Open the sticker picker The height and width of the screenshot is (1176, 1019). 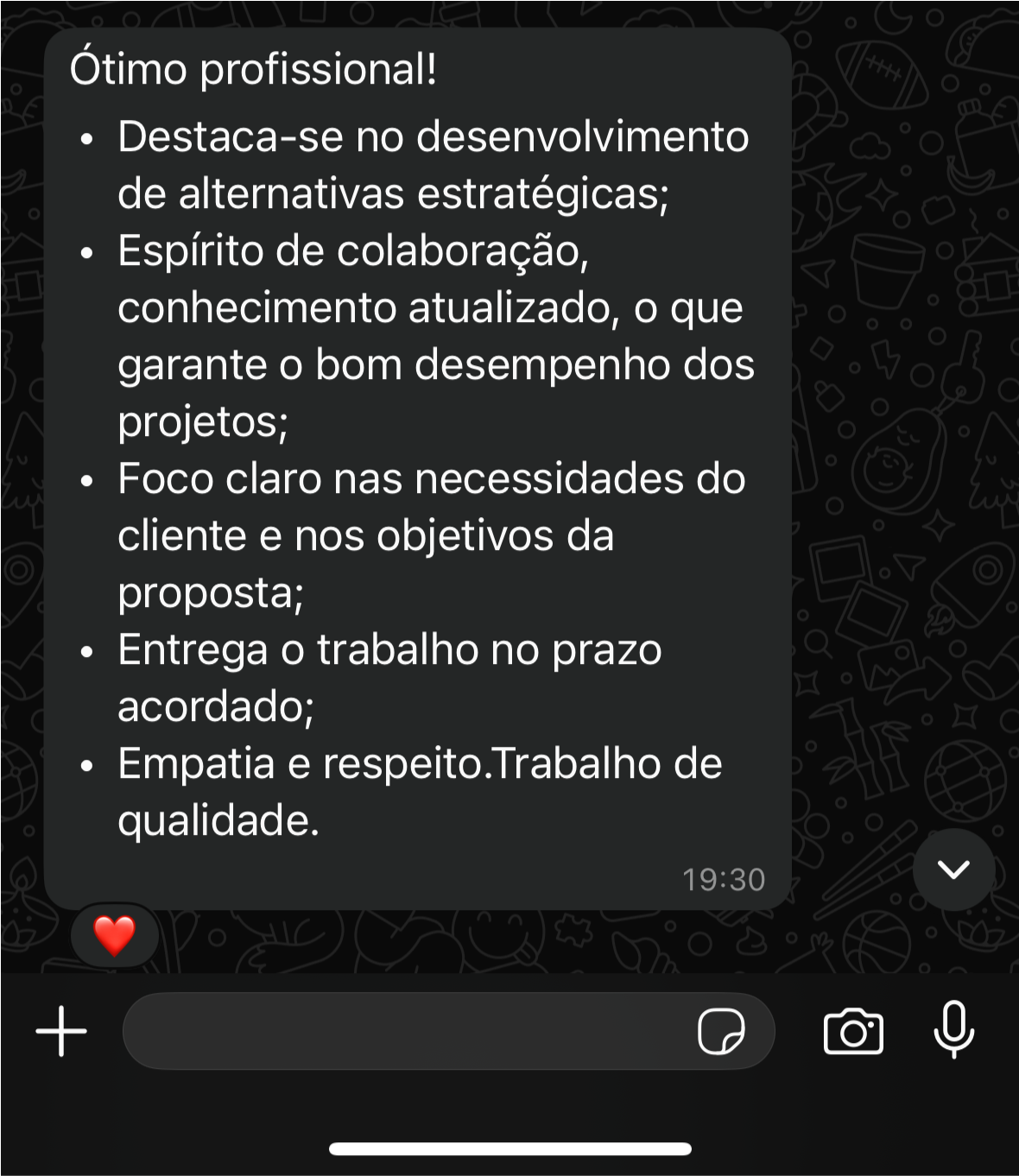(721, 1031)
